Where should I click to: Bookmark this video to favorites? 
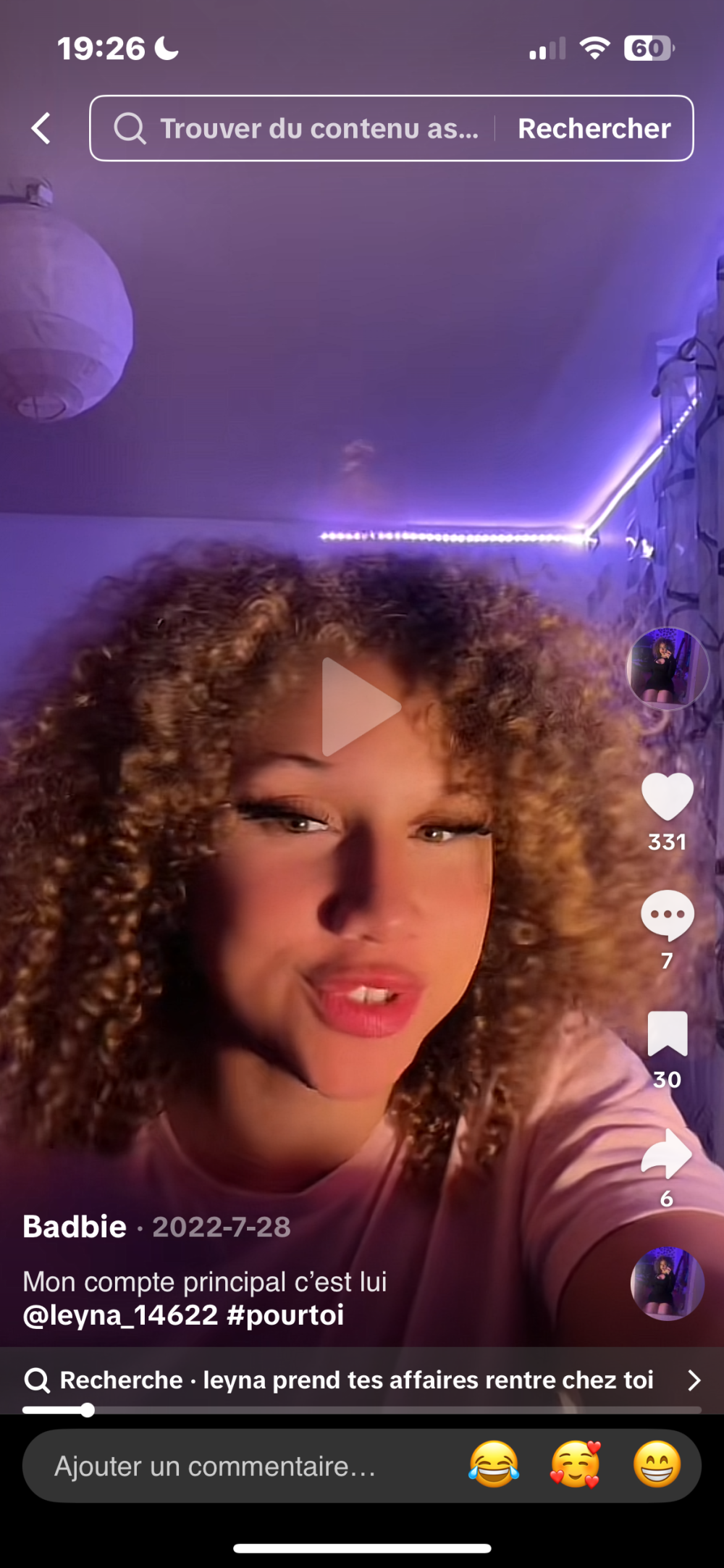point(667,1034)
